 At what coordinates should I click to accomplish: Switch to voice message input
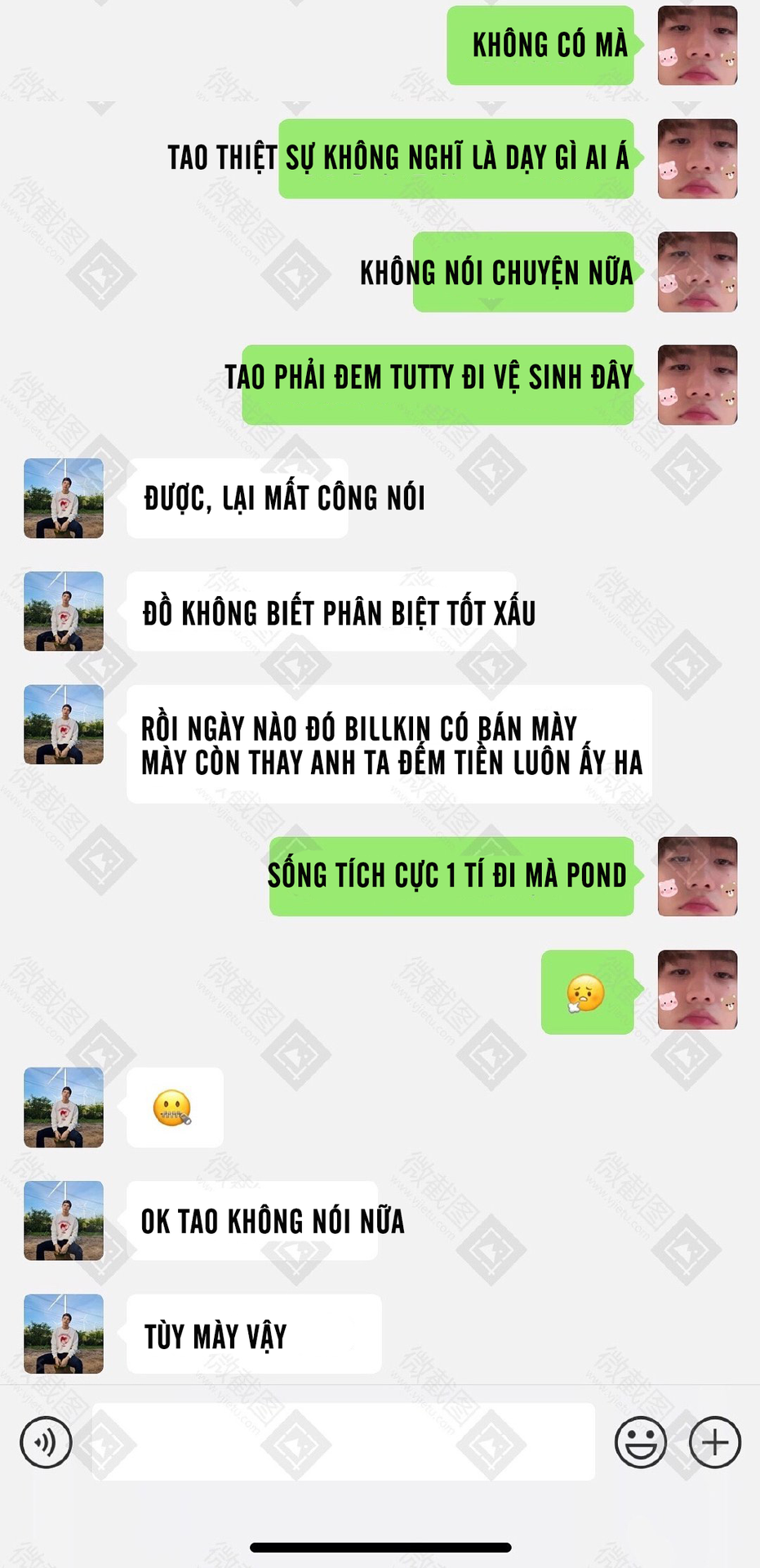coord(46,1442)
